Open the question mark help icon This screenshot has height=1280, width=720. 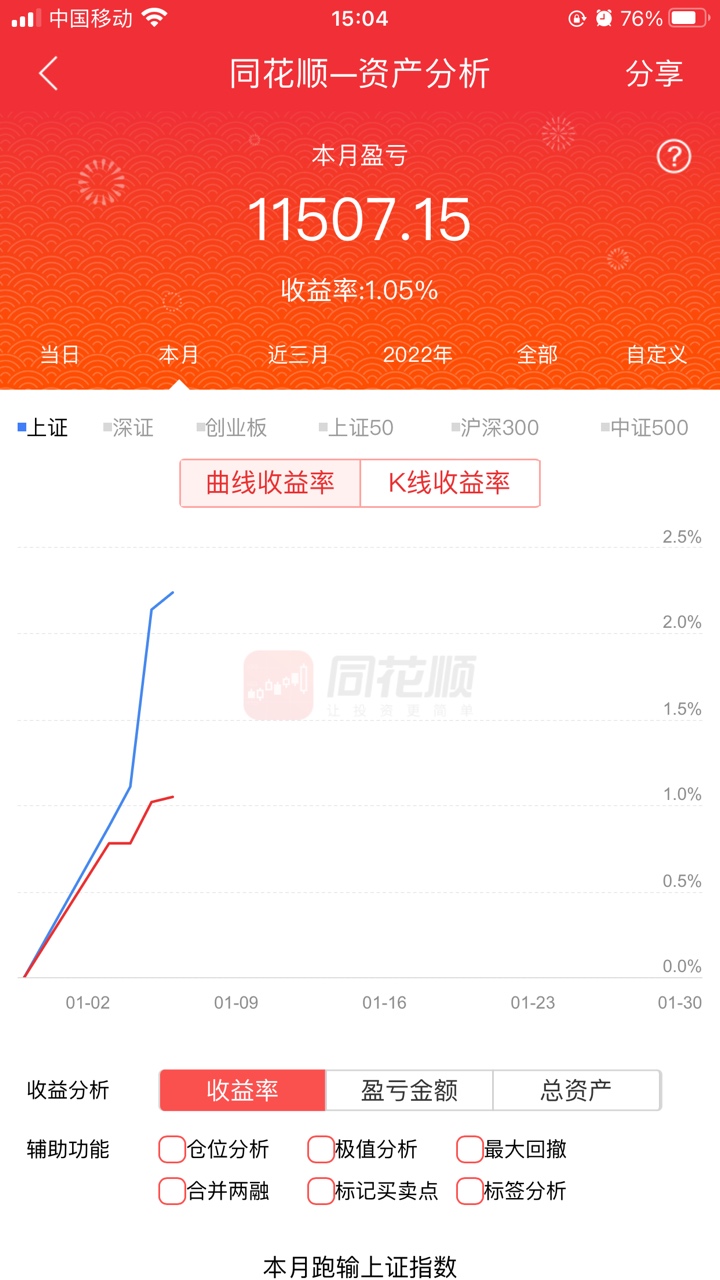click(674, 156)
